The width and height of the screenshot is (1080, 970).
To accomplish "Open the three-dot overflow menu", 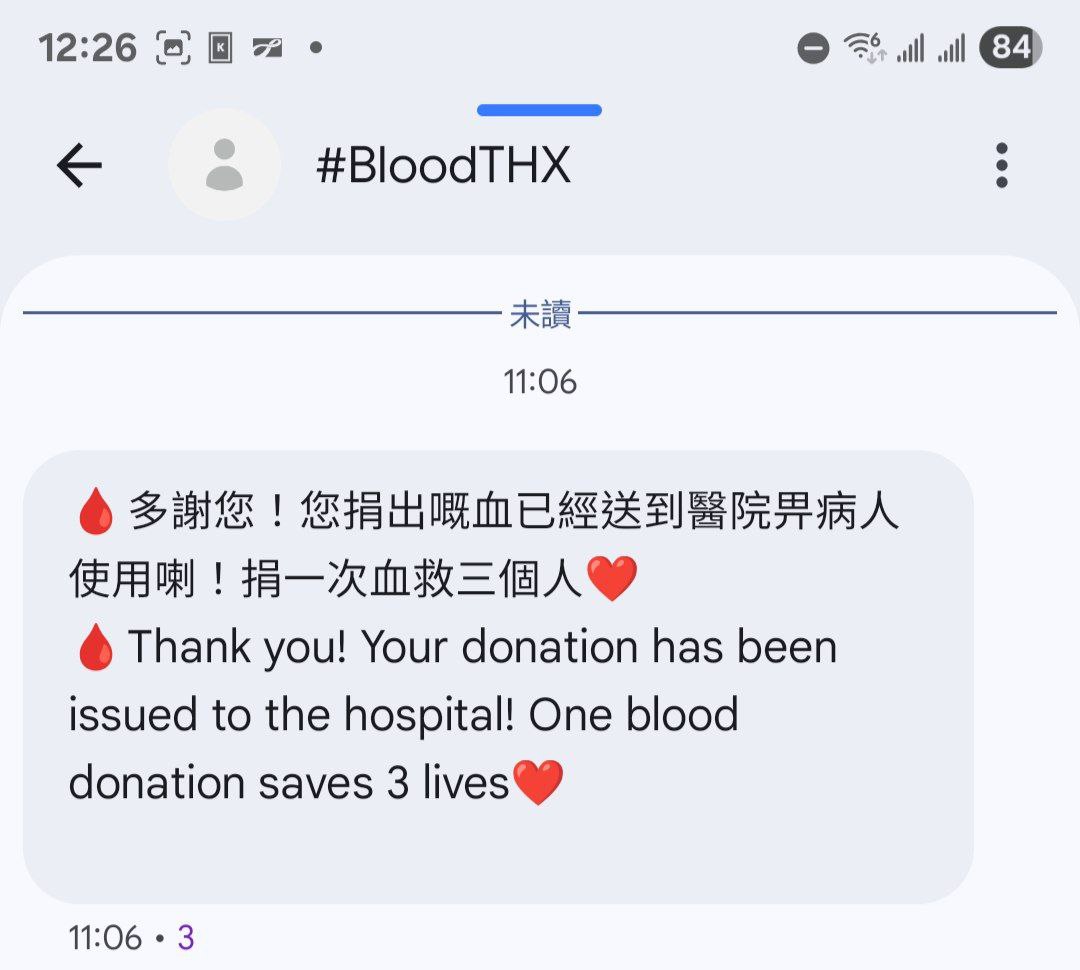I will click(x=1001, y=165).
